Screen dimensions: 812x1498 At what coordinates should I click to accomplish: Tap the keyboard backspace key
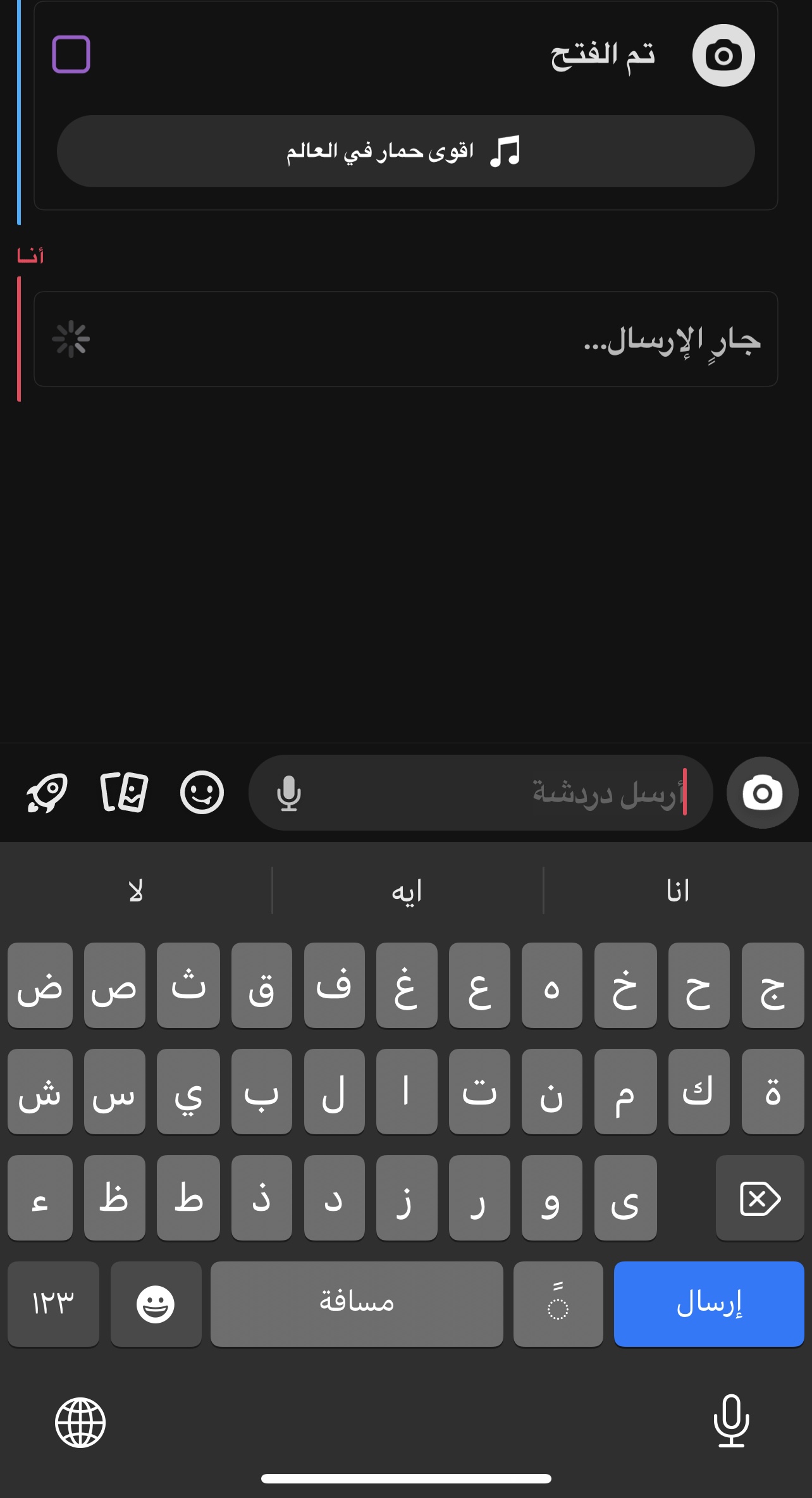click(760, 1198)
